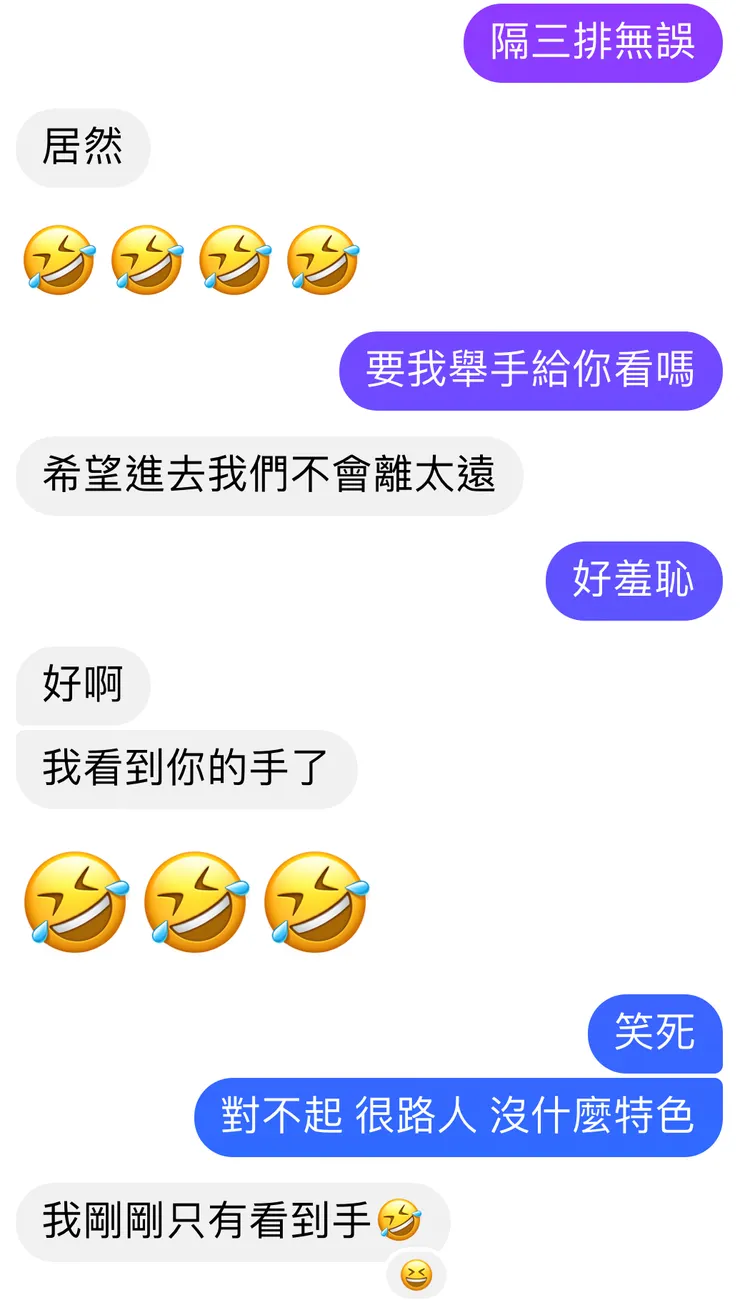Select the blue bubble reading 隔三排無誤
This screenshot has width=740, height=1305.
pos(593,41)
